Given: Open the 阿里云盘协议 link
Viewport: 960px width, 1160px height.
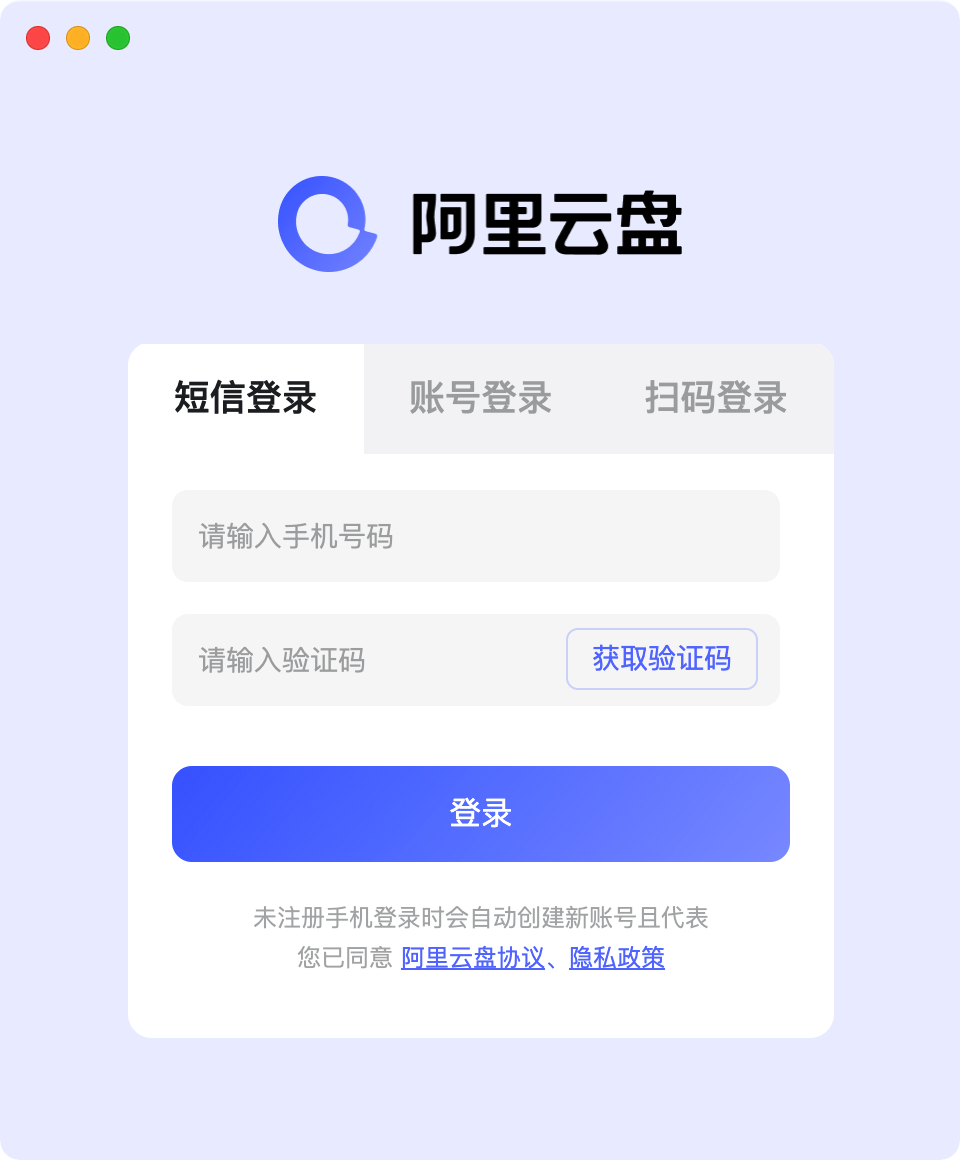Looking at the screenshot, I should pos(472,958).
